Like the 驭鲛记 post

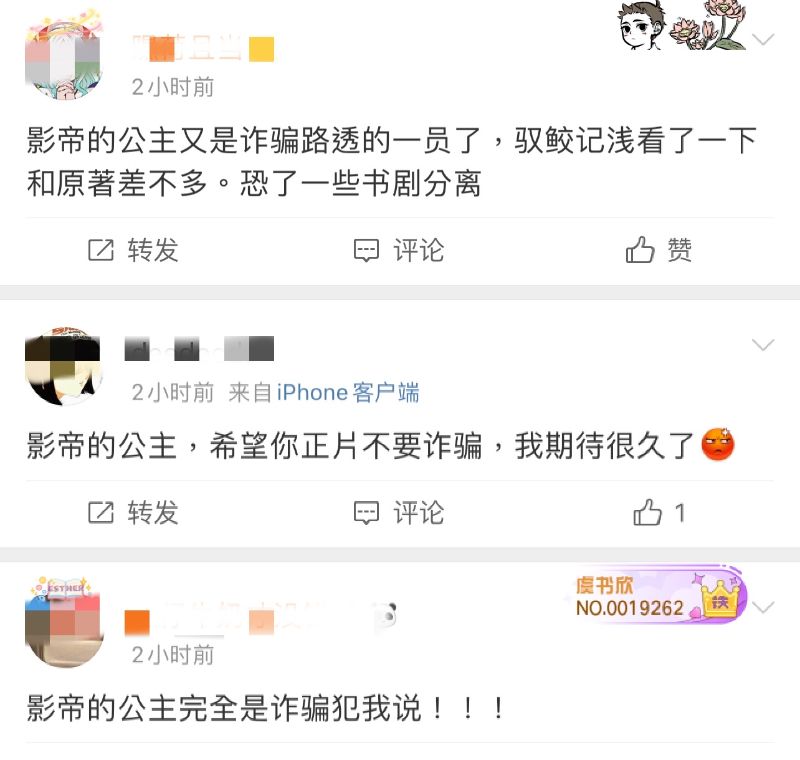click(x=659, y=250)
